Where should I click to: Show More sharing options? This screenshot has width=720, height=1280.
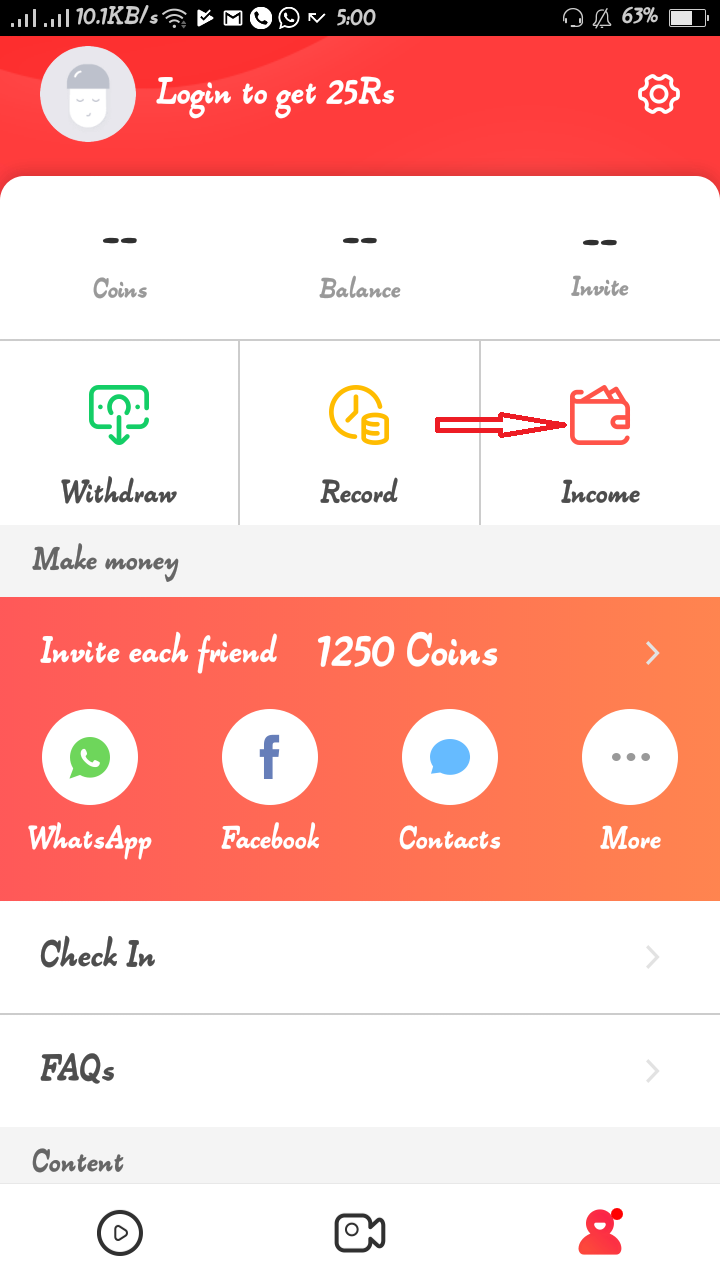coord(630,758)
